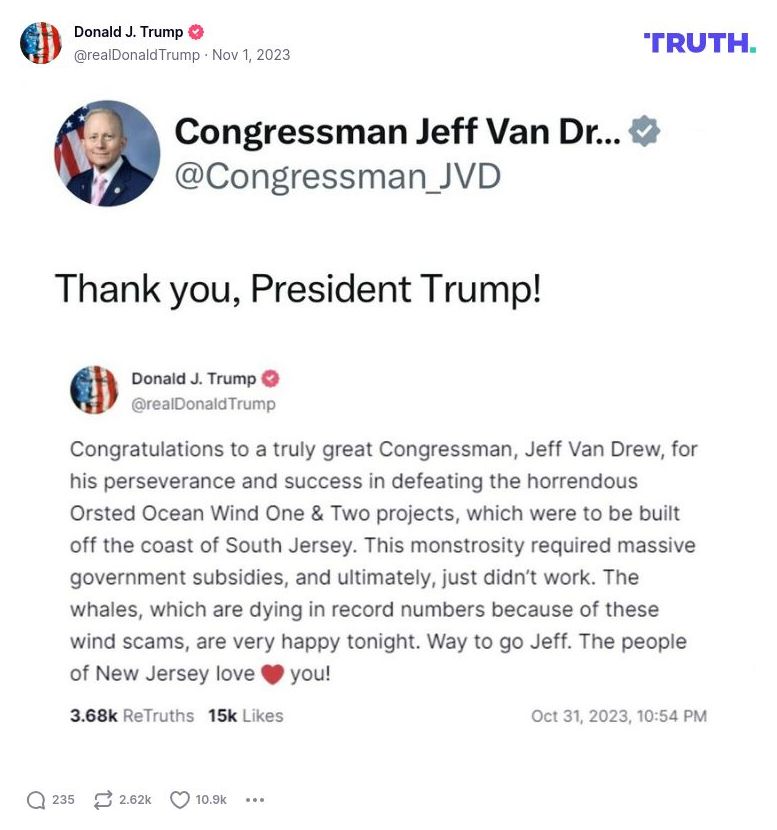
Task: Click the verified checkmark in the quoted post
Action: tap(271, 378)
